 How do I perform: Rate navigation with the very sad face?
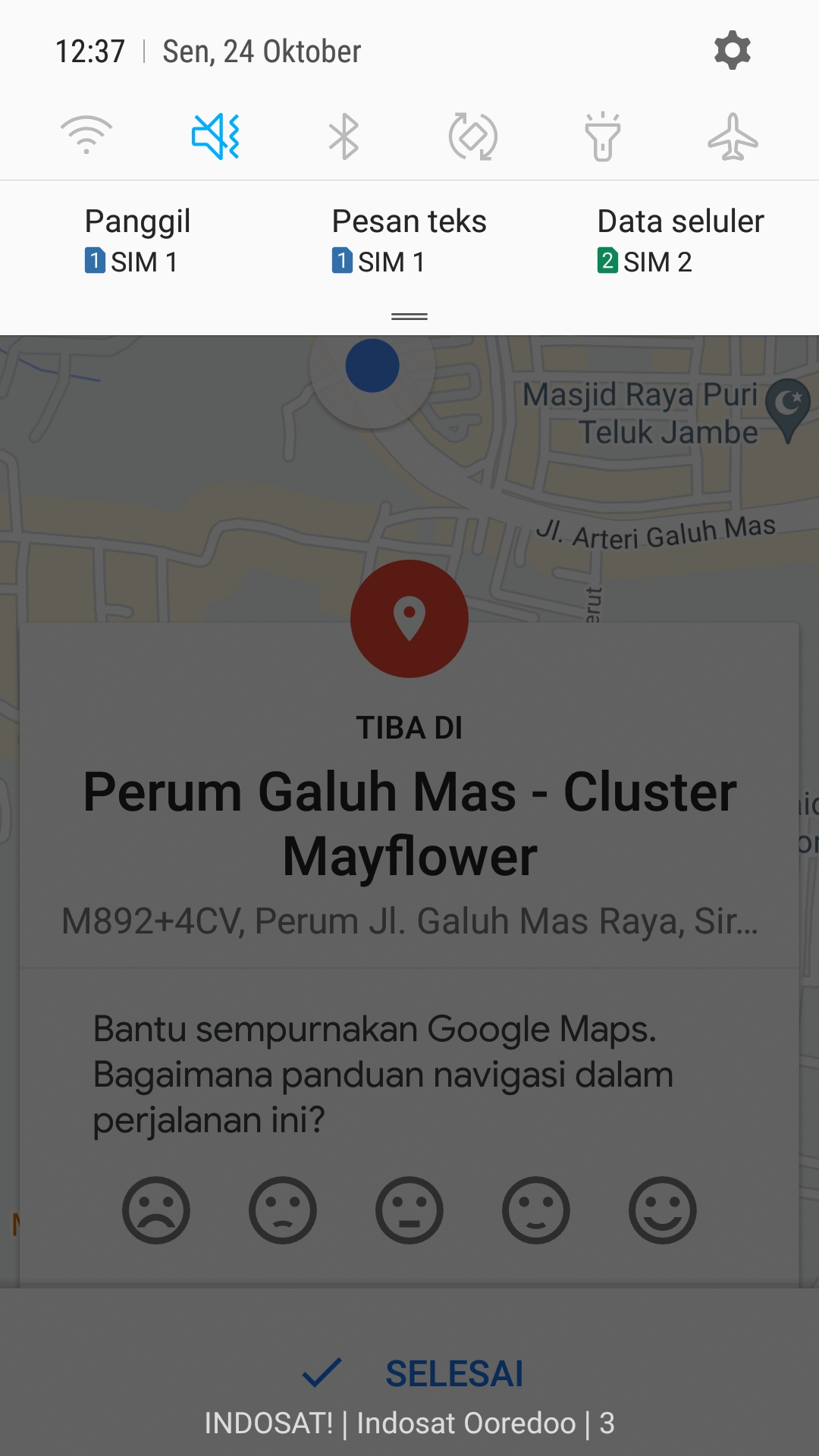[156, 1210]
